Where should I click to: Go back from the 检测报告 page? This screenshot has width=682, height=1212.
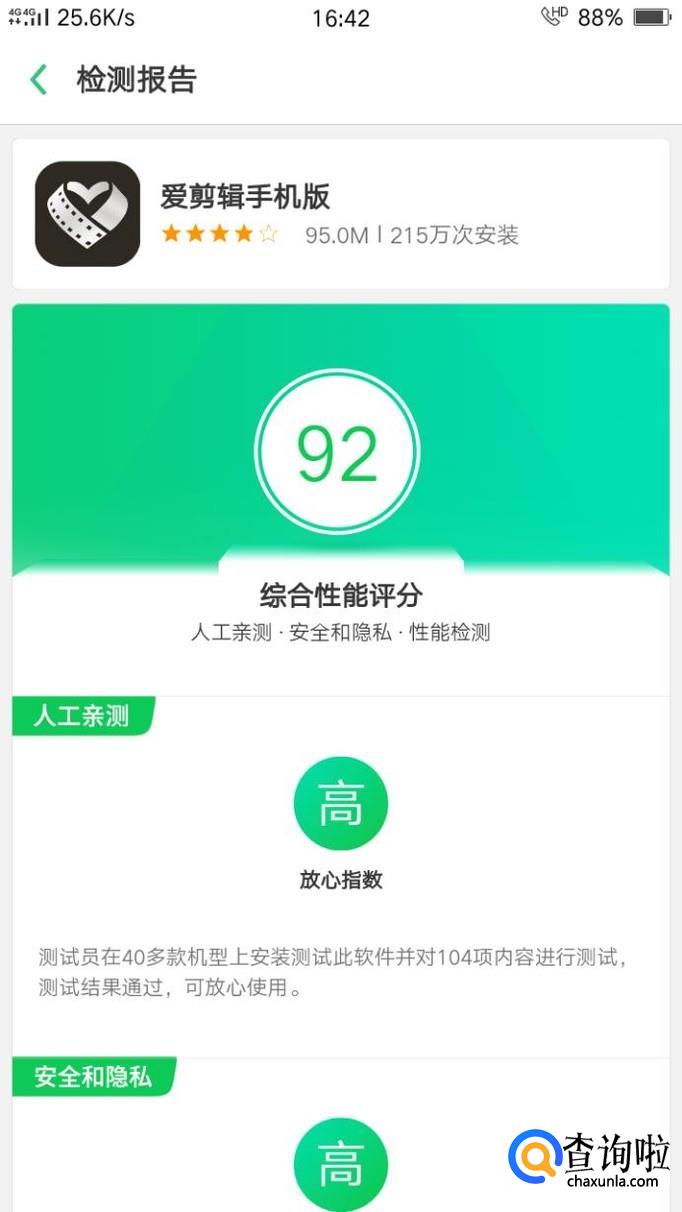tap(39, 80)
